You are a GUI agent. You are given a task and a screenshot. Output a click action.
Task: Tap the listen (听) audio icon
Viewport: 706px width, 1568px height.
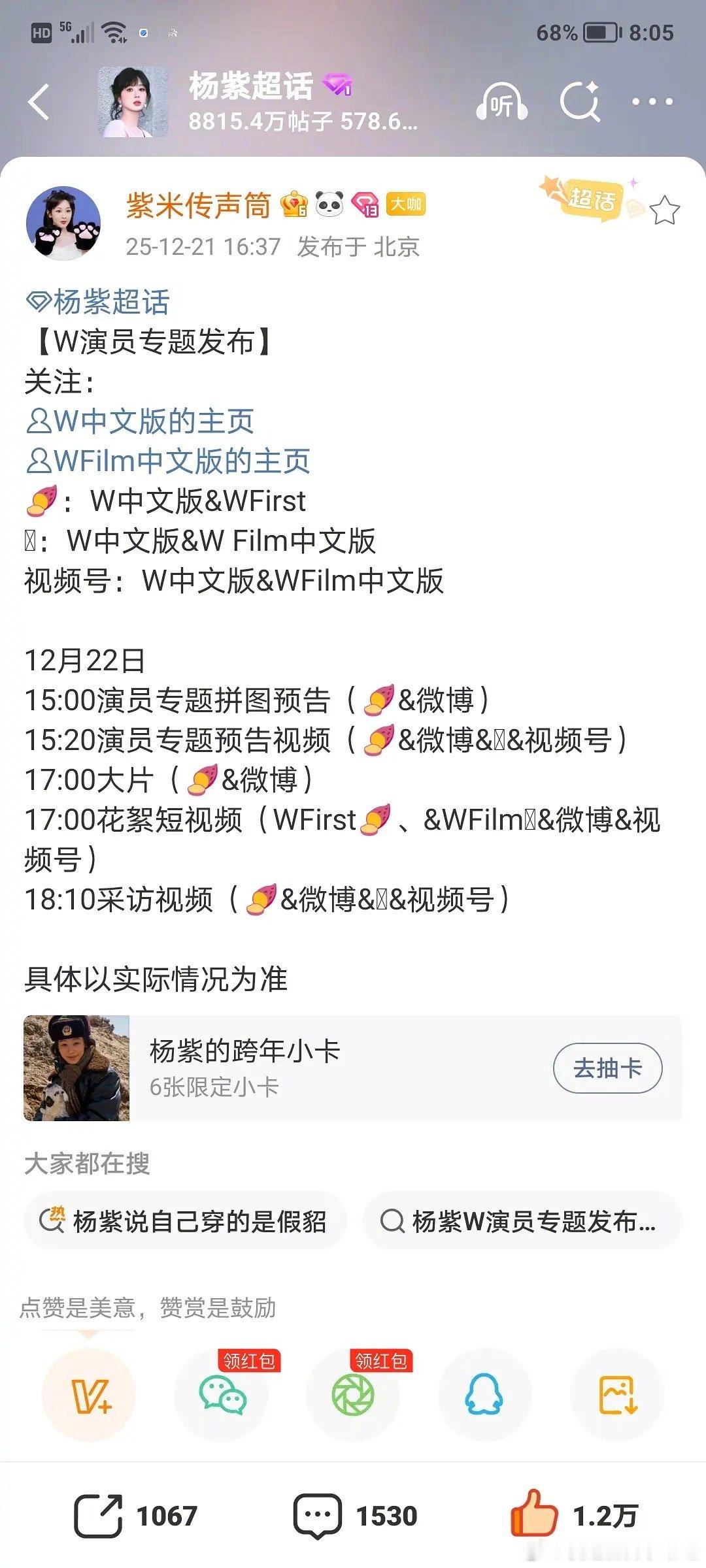(x=505, y=101)
